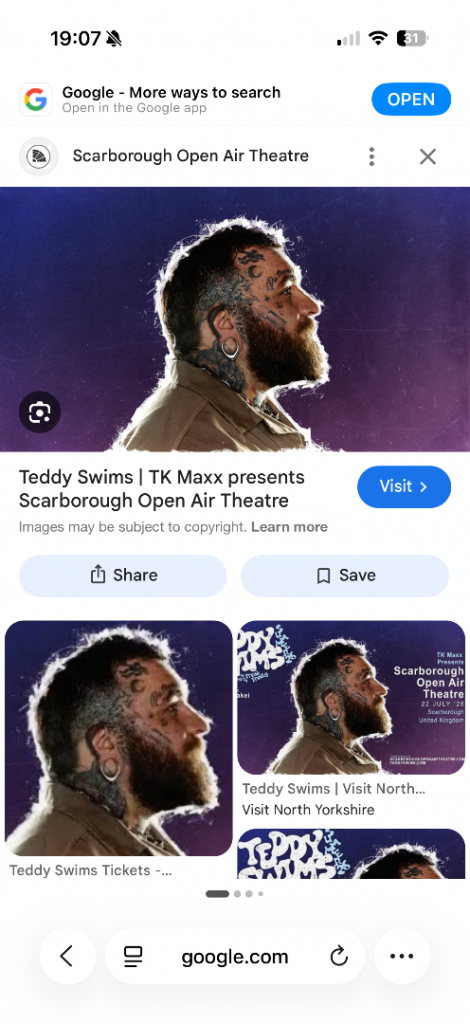Open the Google app via OPEN button
Viewport: 470px width, 1024px height.
tap(411, 99)
